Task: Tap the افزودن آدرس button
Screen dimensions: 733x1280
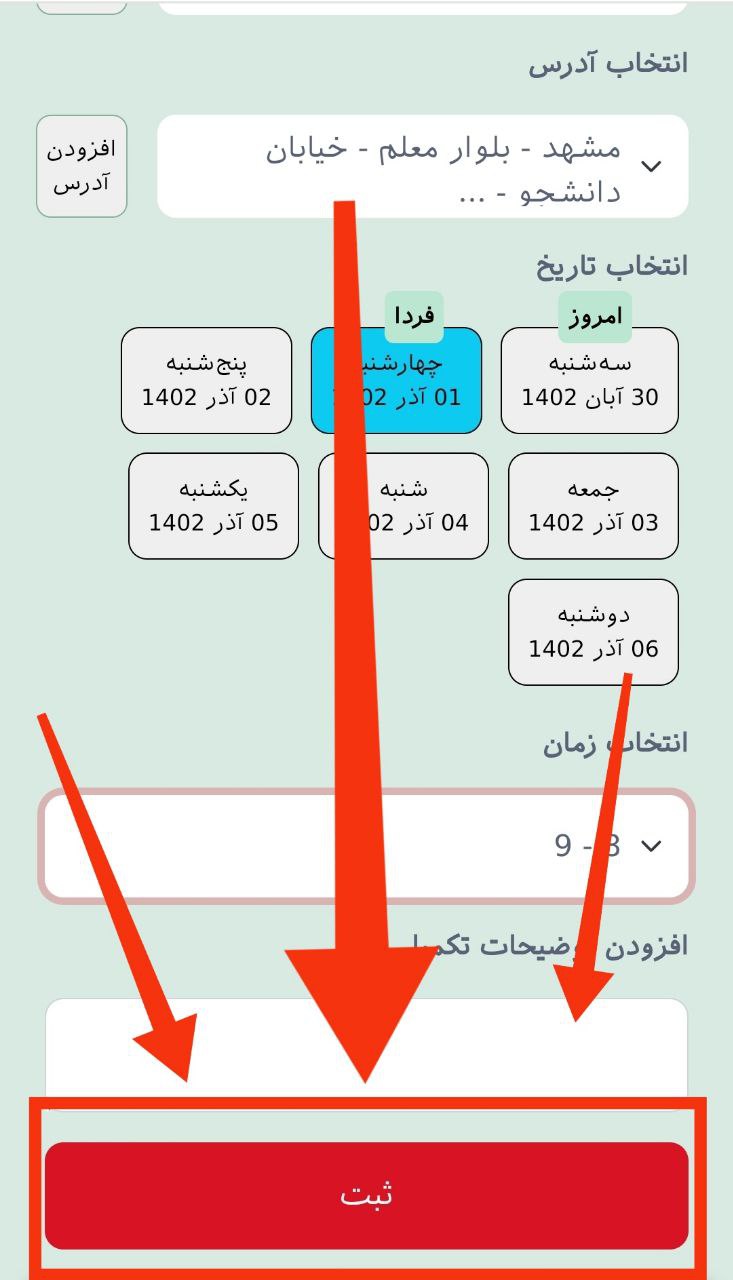Action: (82, 166)
